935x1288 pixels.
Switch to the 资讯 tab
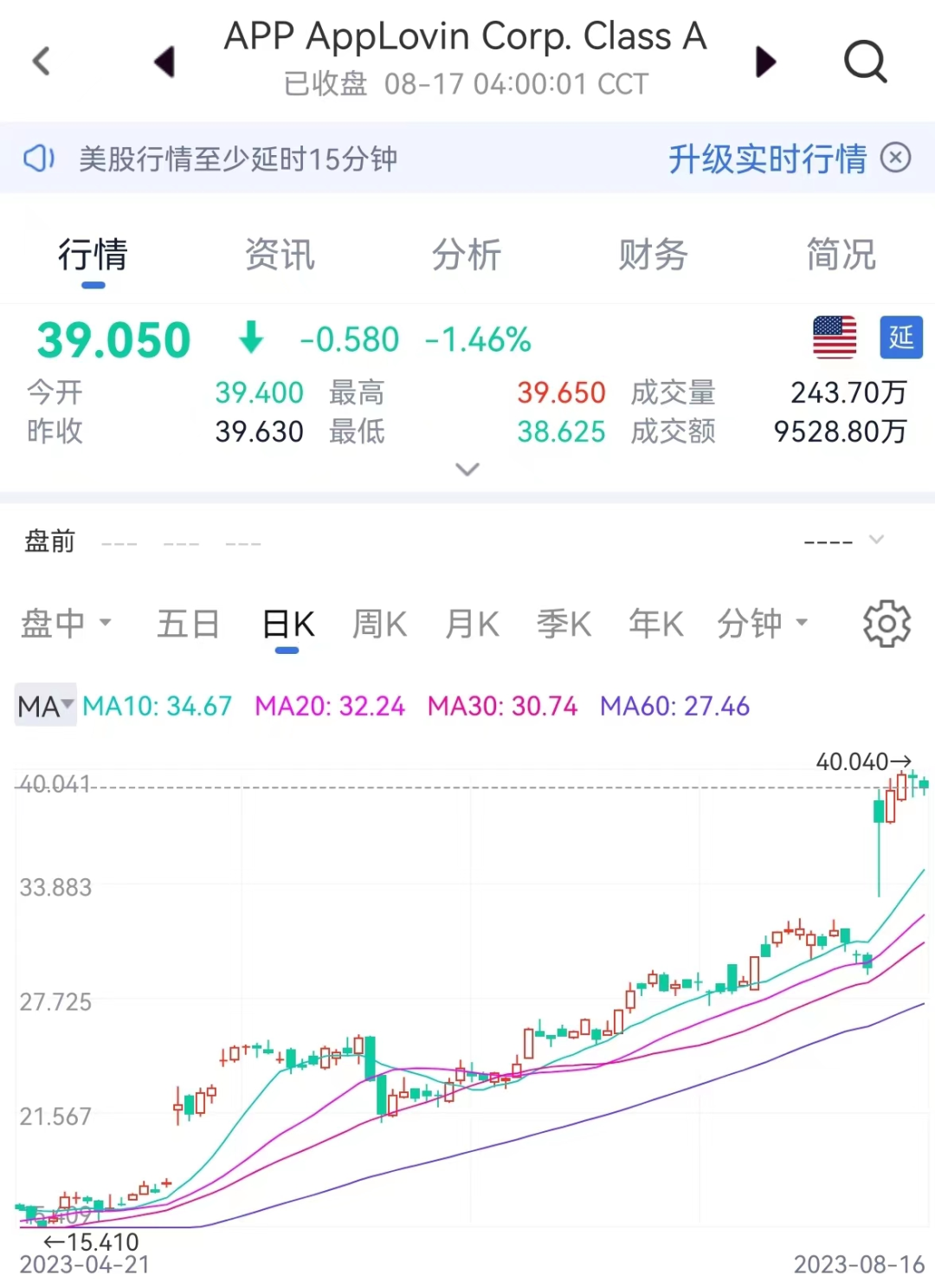coord(280,255)
